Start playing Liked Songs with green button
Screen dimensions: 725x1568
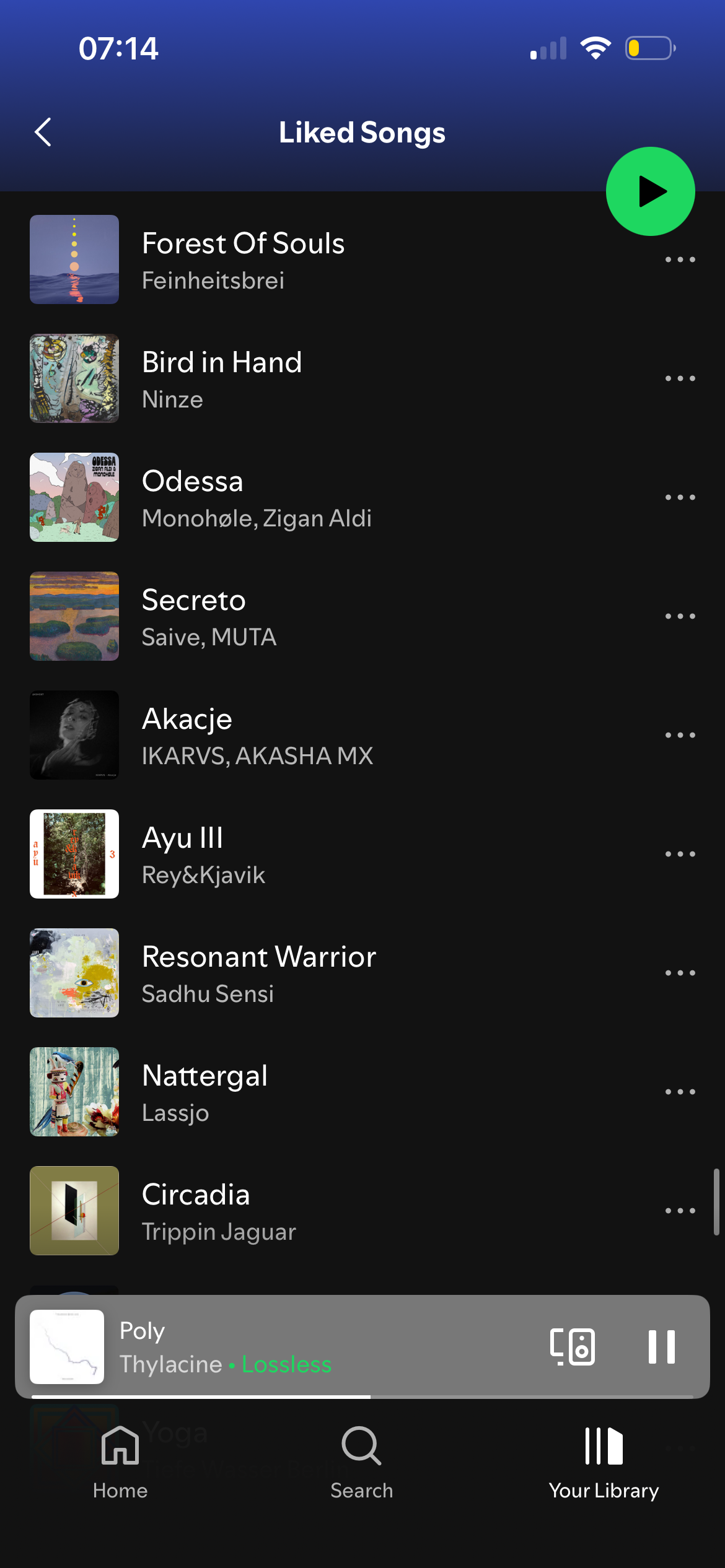[x=650, y=191]
